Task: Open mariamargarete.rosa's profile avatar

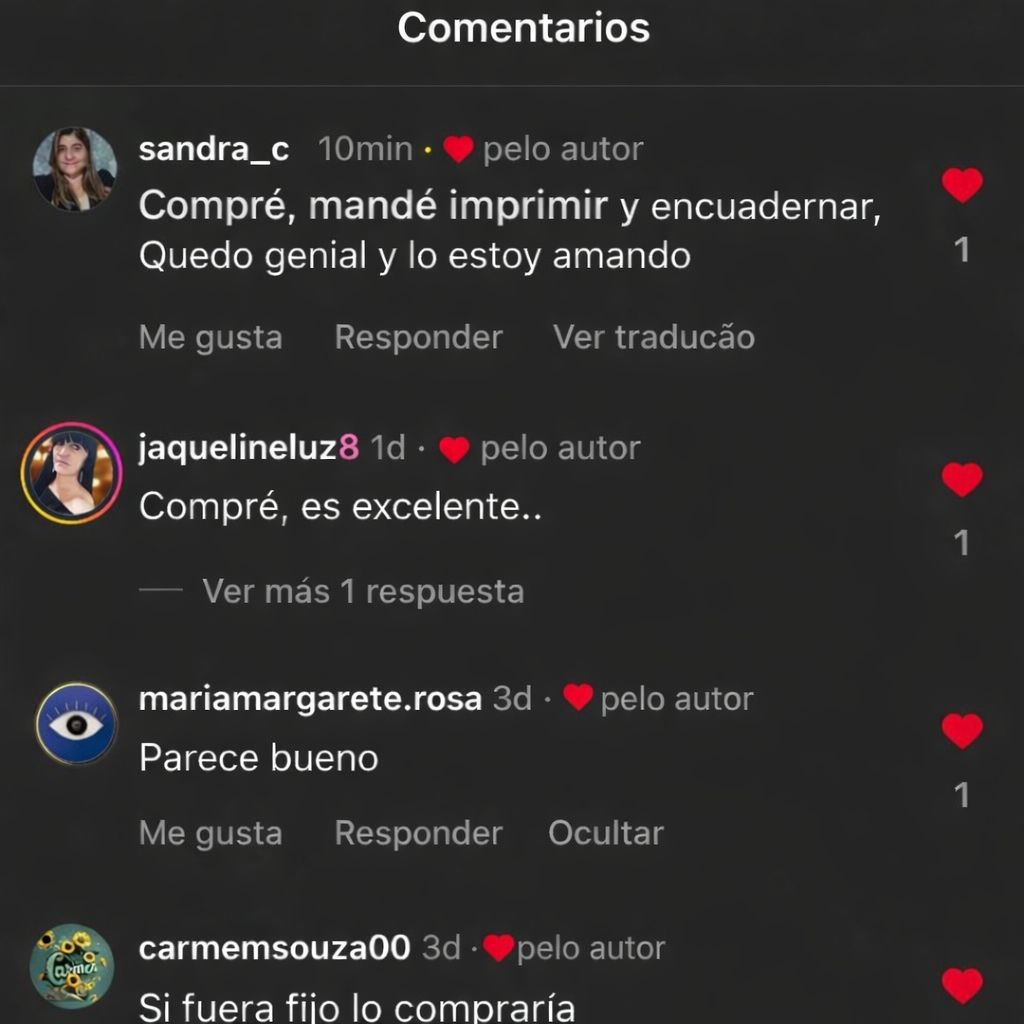Action: point(76,724)
